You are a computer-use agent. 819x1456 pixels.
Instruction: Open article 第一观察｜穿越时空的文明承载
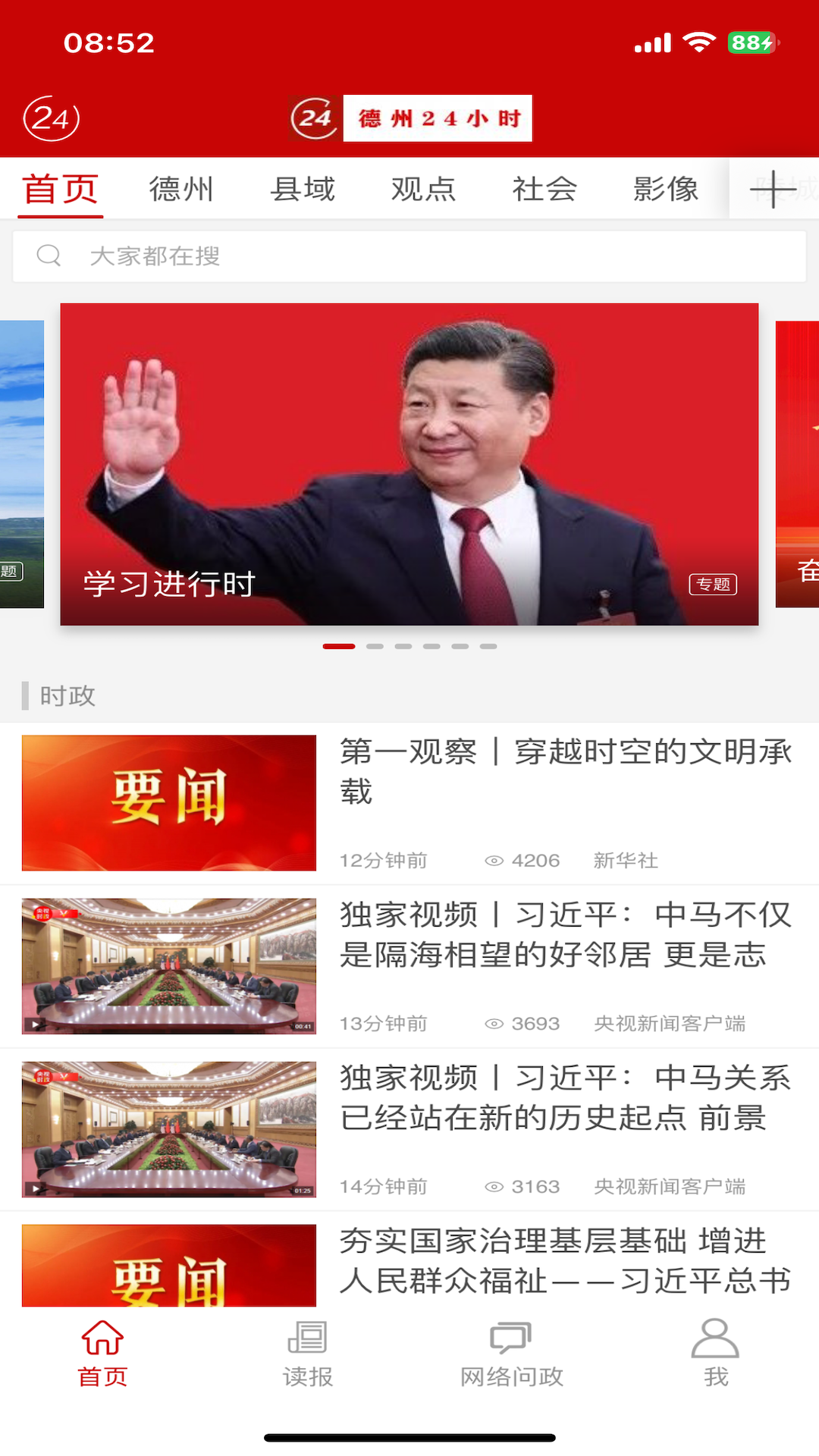[409, 803]
